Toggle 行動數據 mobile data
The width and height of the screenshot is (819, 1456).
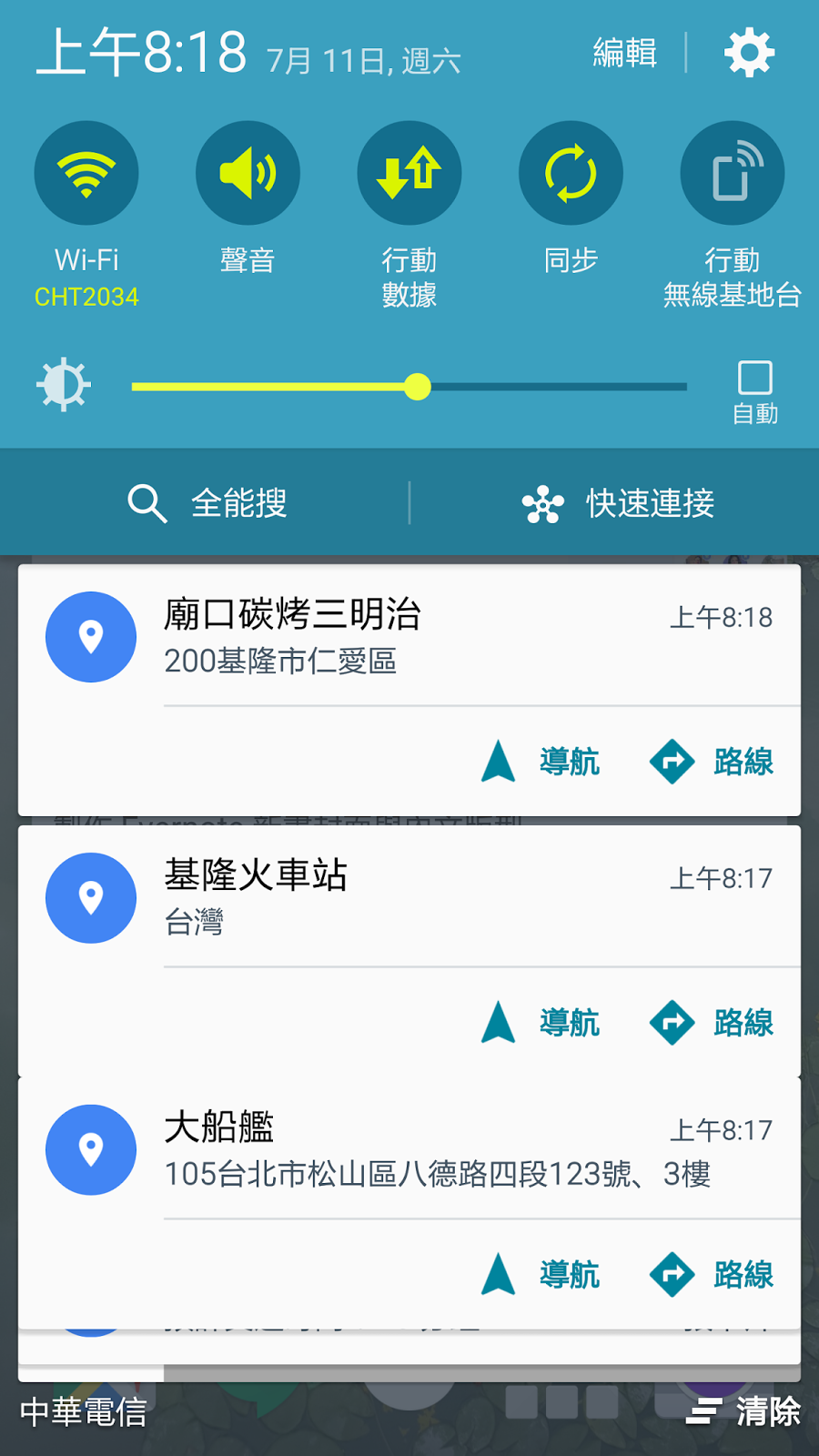click(409, 174)
